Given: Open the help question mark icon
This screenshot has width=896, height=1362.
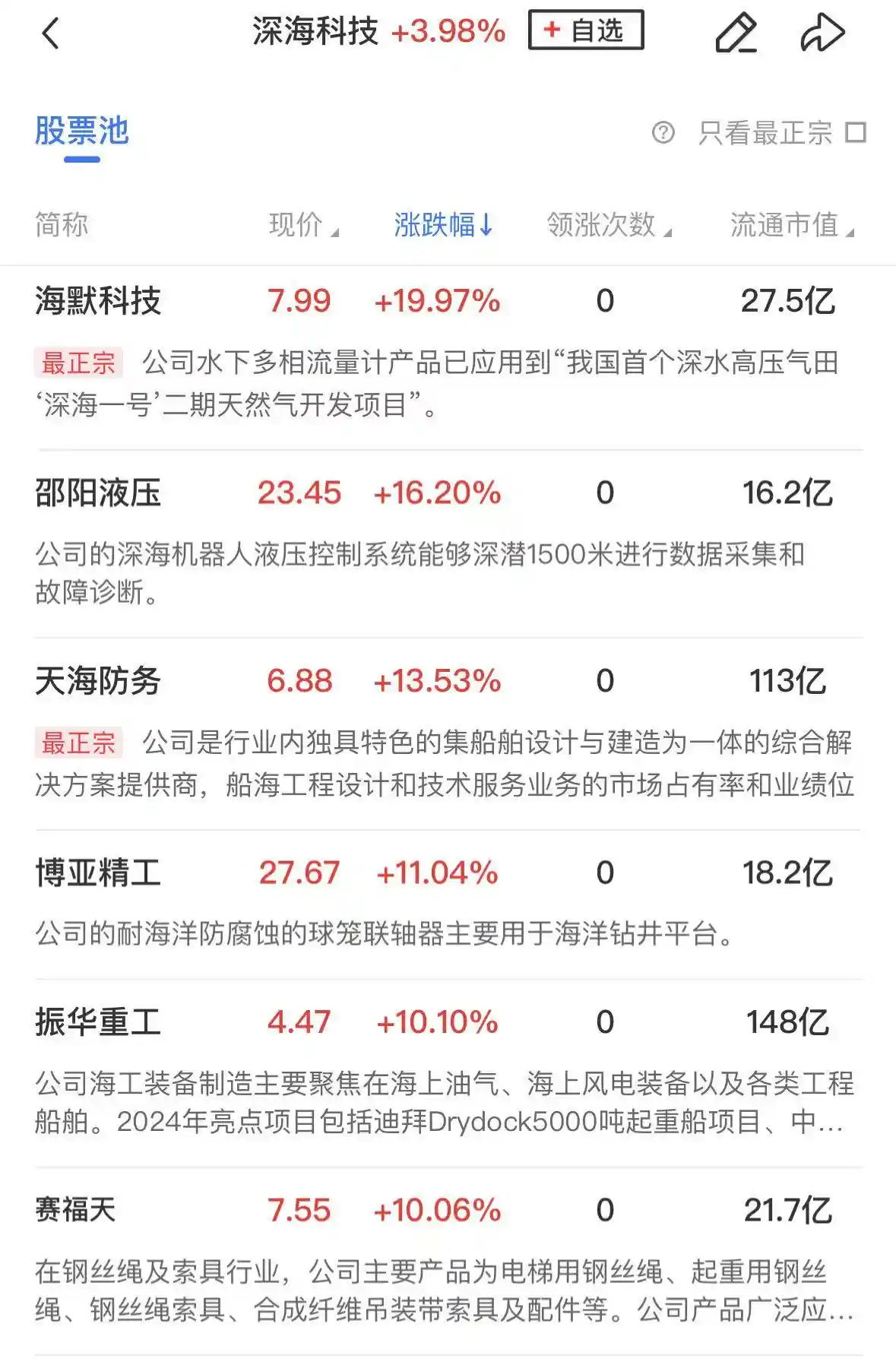Looking at the screenshot, I should click(664, 134).
